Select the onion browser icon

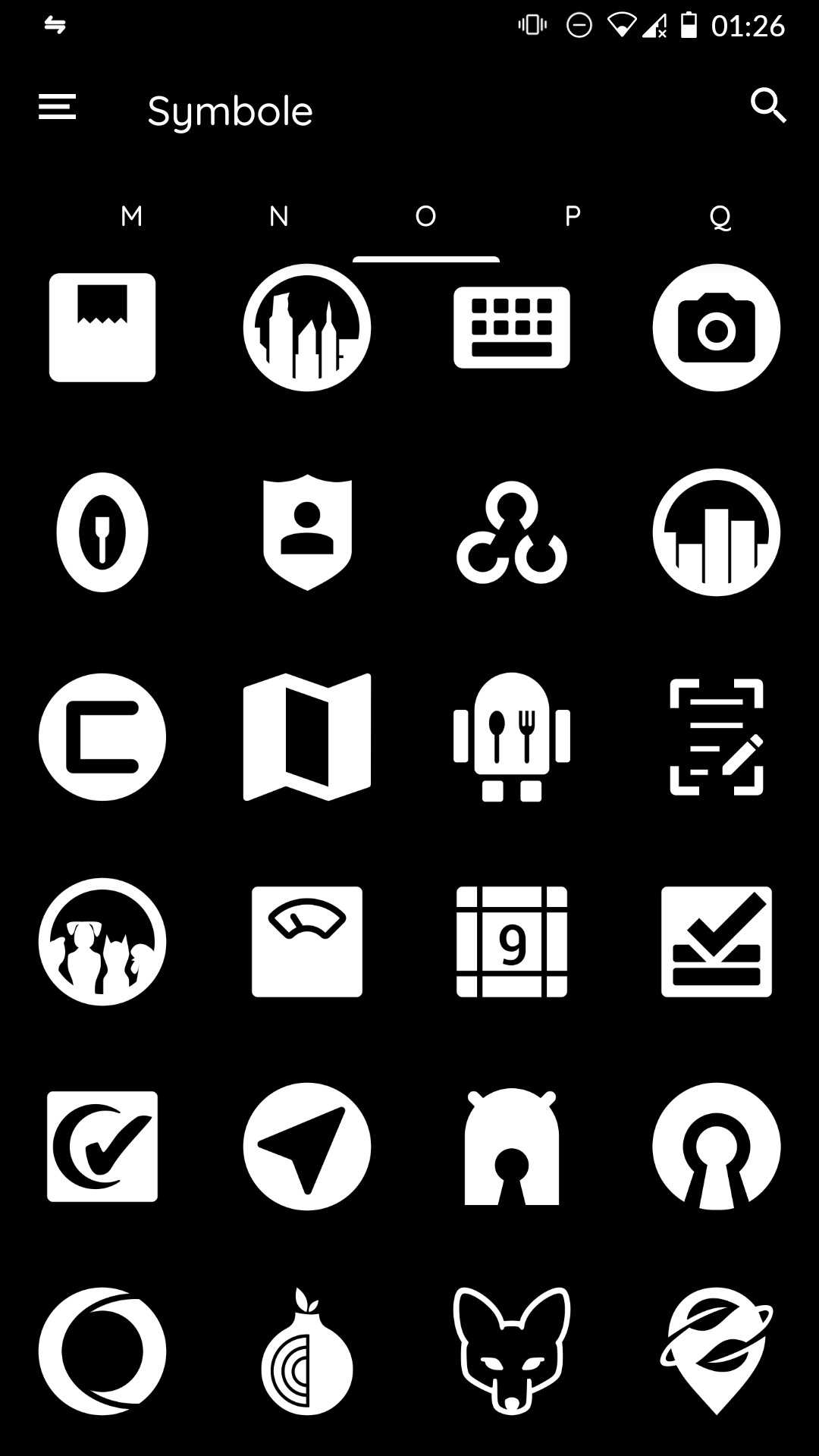pos(307,1351)
